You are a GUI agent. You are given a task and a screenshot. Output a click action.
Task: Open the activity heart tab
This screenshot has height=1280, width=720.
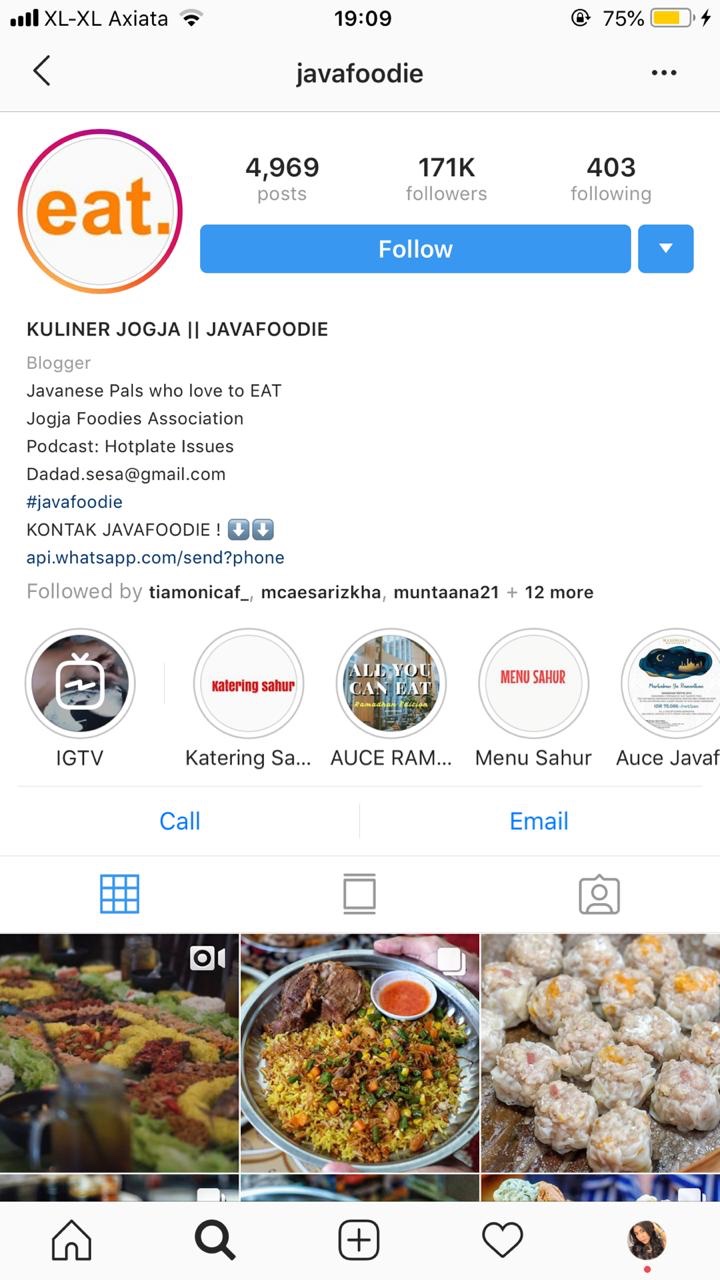[x=502, y=1241]
